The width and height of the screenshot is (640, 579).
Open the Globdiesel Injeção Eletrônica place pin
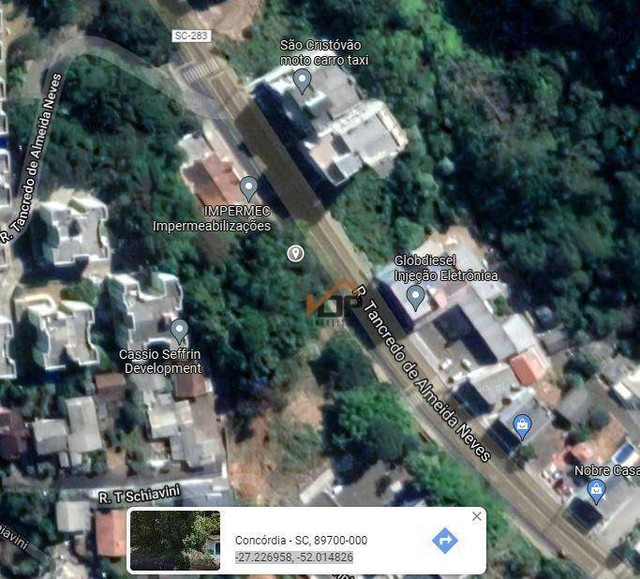pos(415,297)
